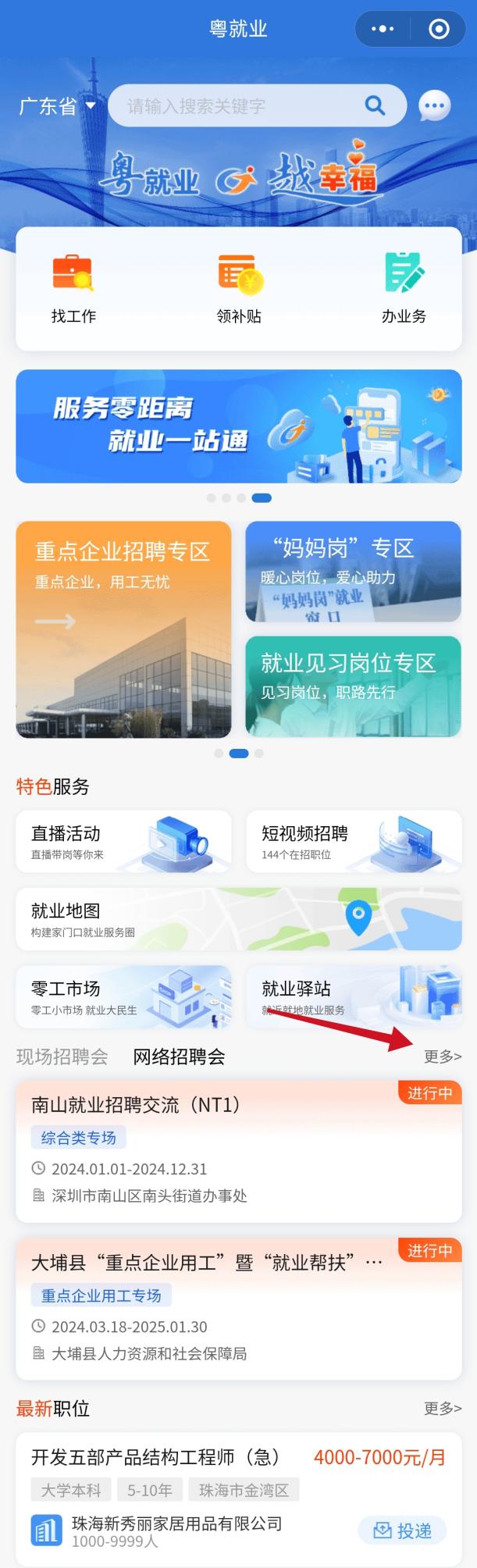
Task: Tap 投递 to apply for 产品结构工程师
Action: (x=402, y=1531)
